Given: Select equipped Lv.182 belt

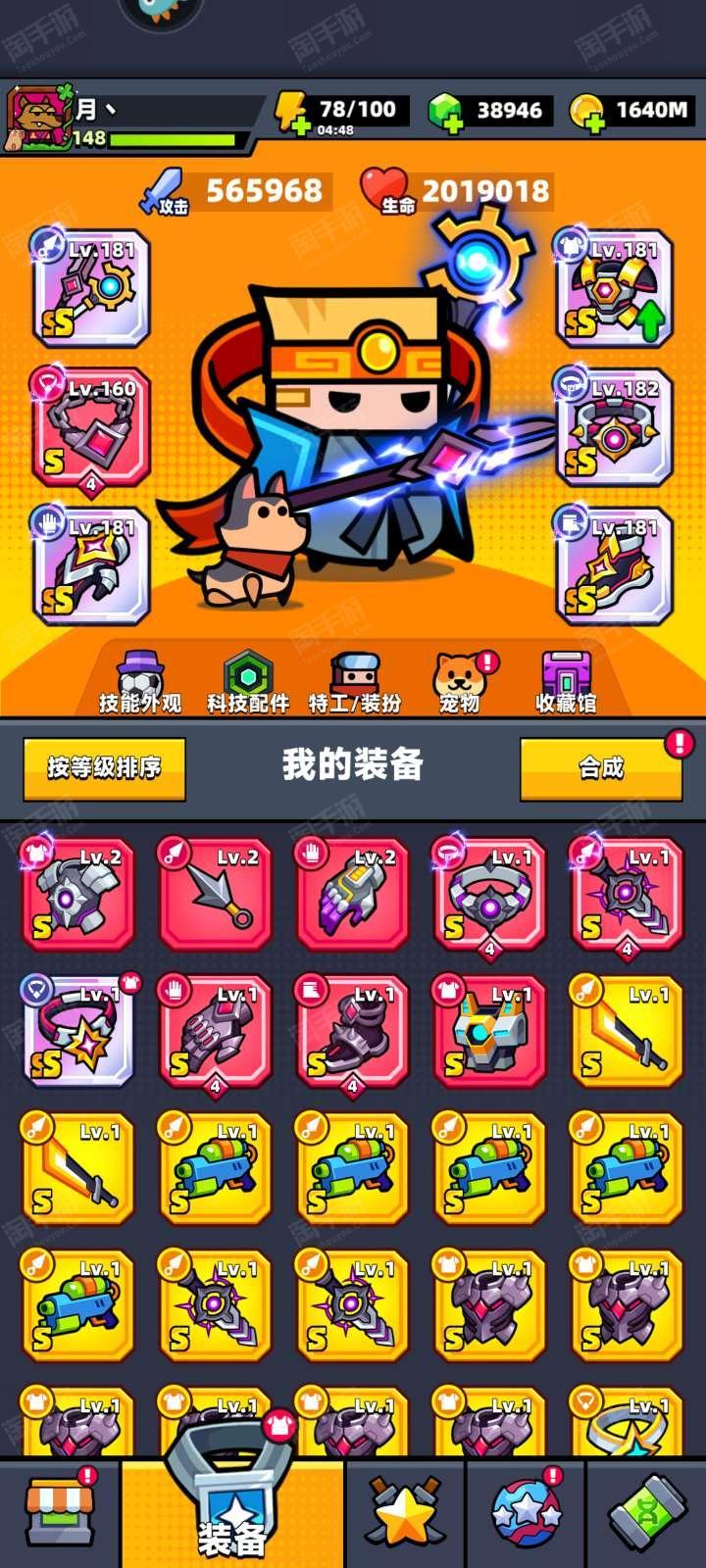Looking at the screenshot, I should [615, 427].
